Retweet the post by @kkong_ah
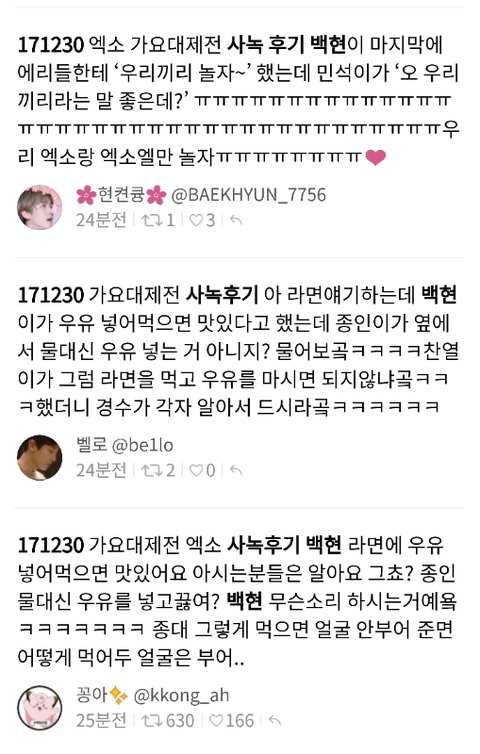 pyautogui.click(x=168, y=720)
